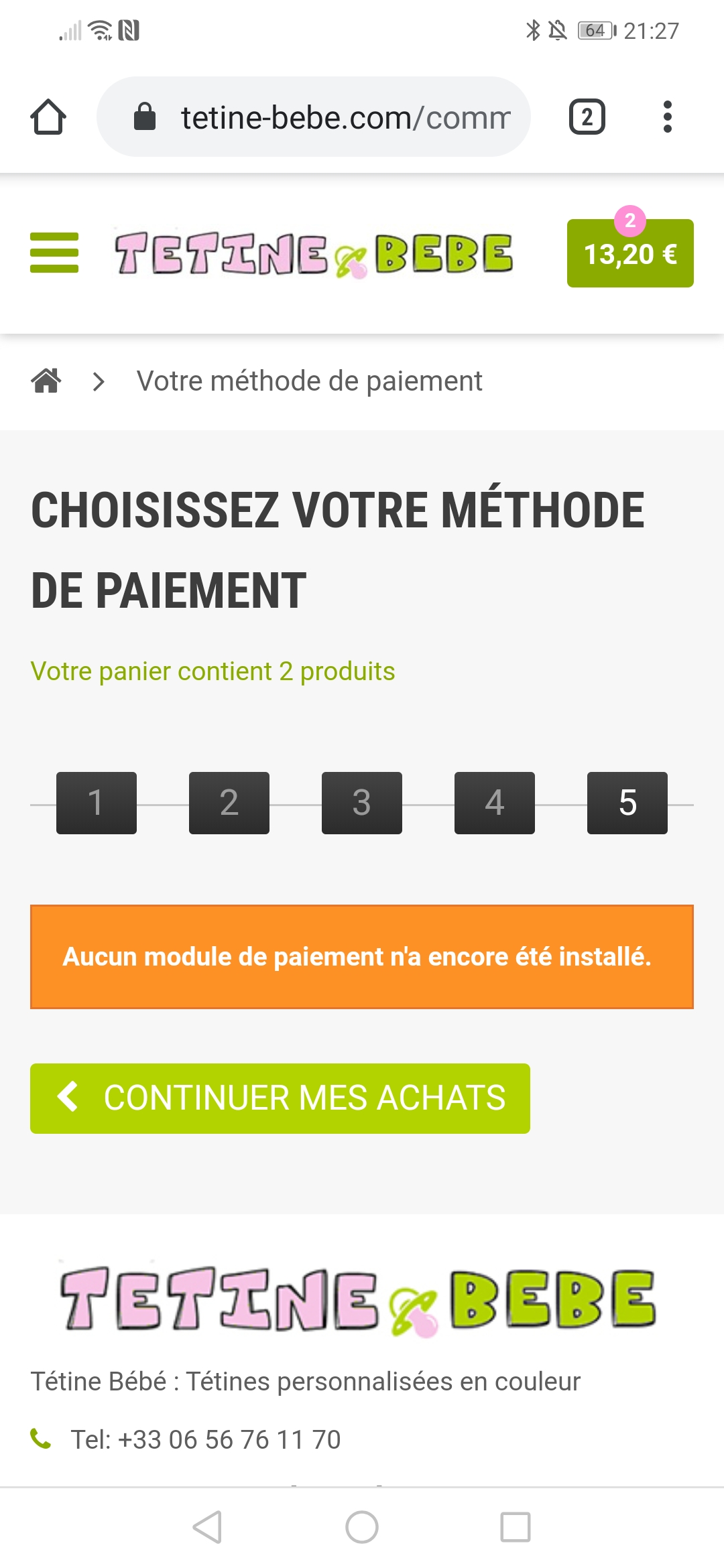Tap Continuer mes achats button
Image resolution: width=724 pixels, height=1568 pixels.
click(x=280, y=1098)
